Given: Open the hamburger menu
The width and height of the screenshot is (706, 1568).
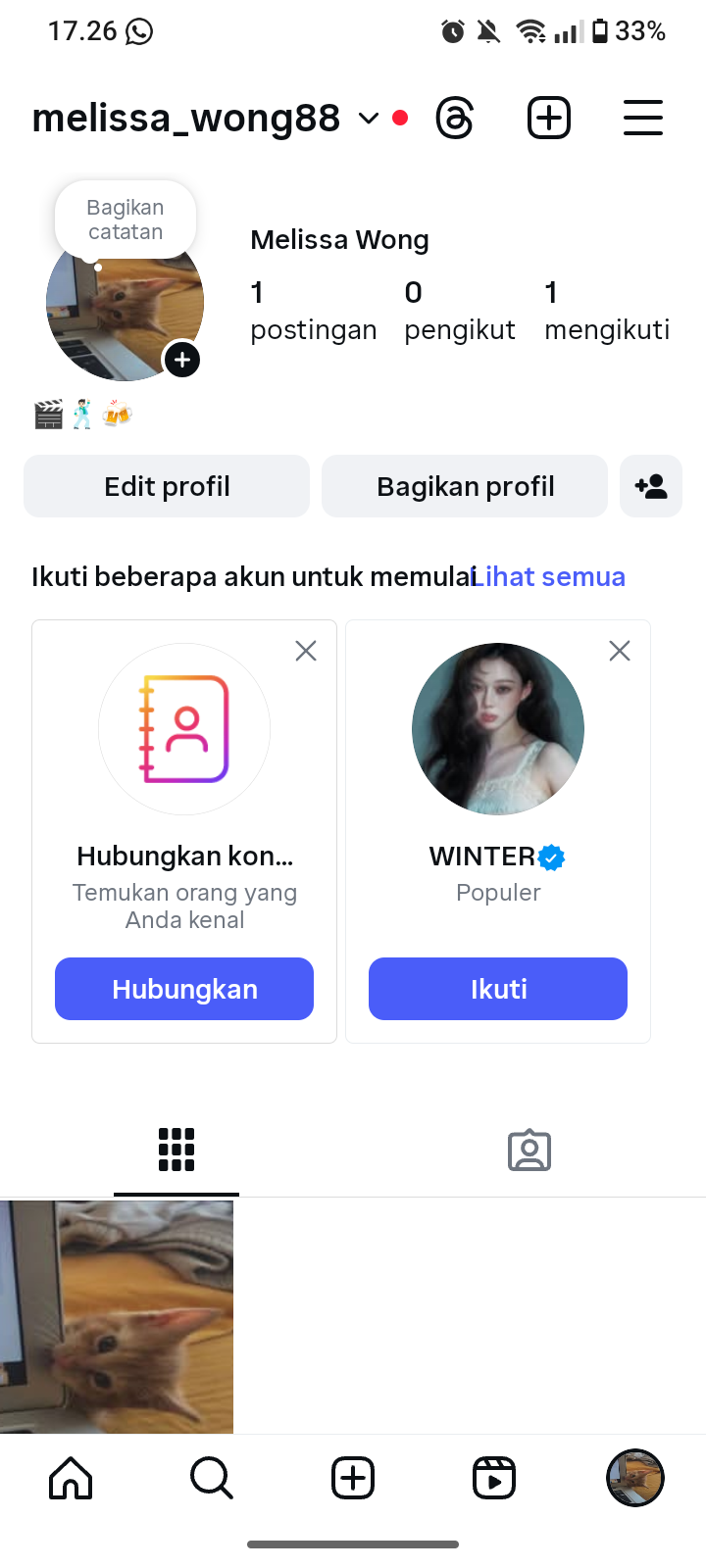Looking at the screenshot, I should click(643, 119).
